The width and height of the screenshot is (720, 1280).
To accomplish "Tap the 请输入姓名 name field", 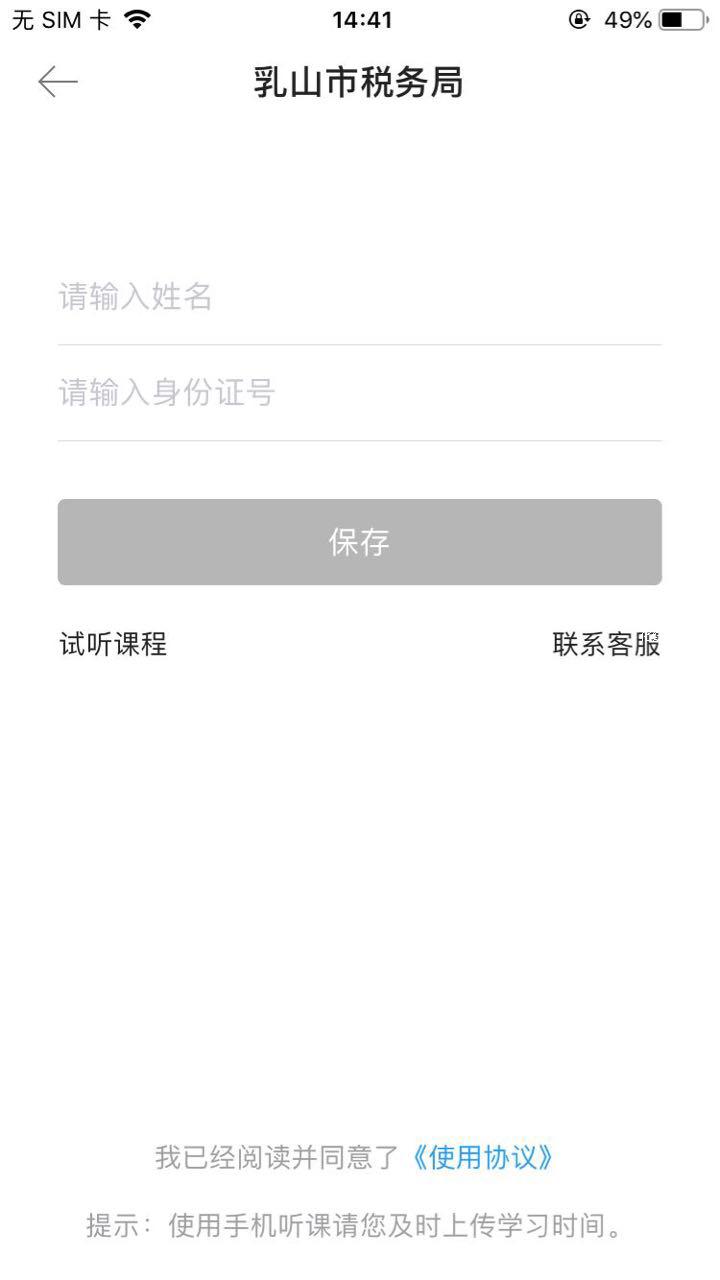I will tap(359, 297).
